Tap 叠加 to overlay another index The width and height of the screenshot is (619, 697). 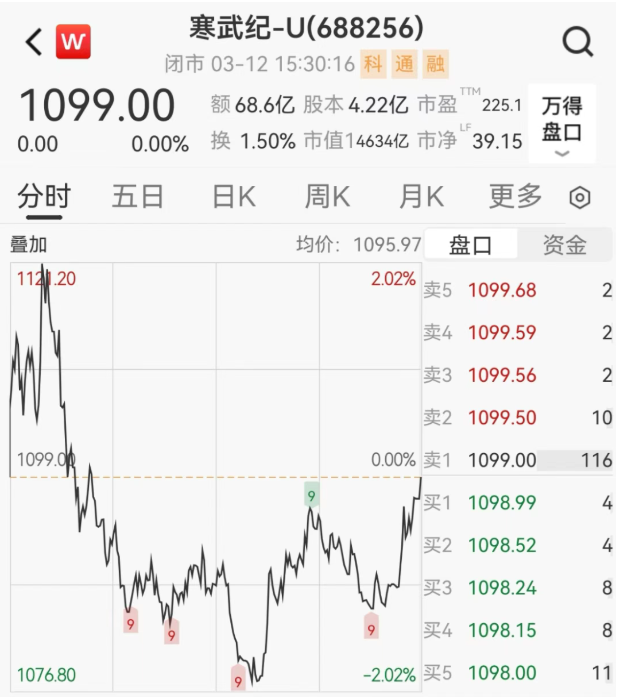(29, 244)
